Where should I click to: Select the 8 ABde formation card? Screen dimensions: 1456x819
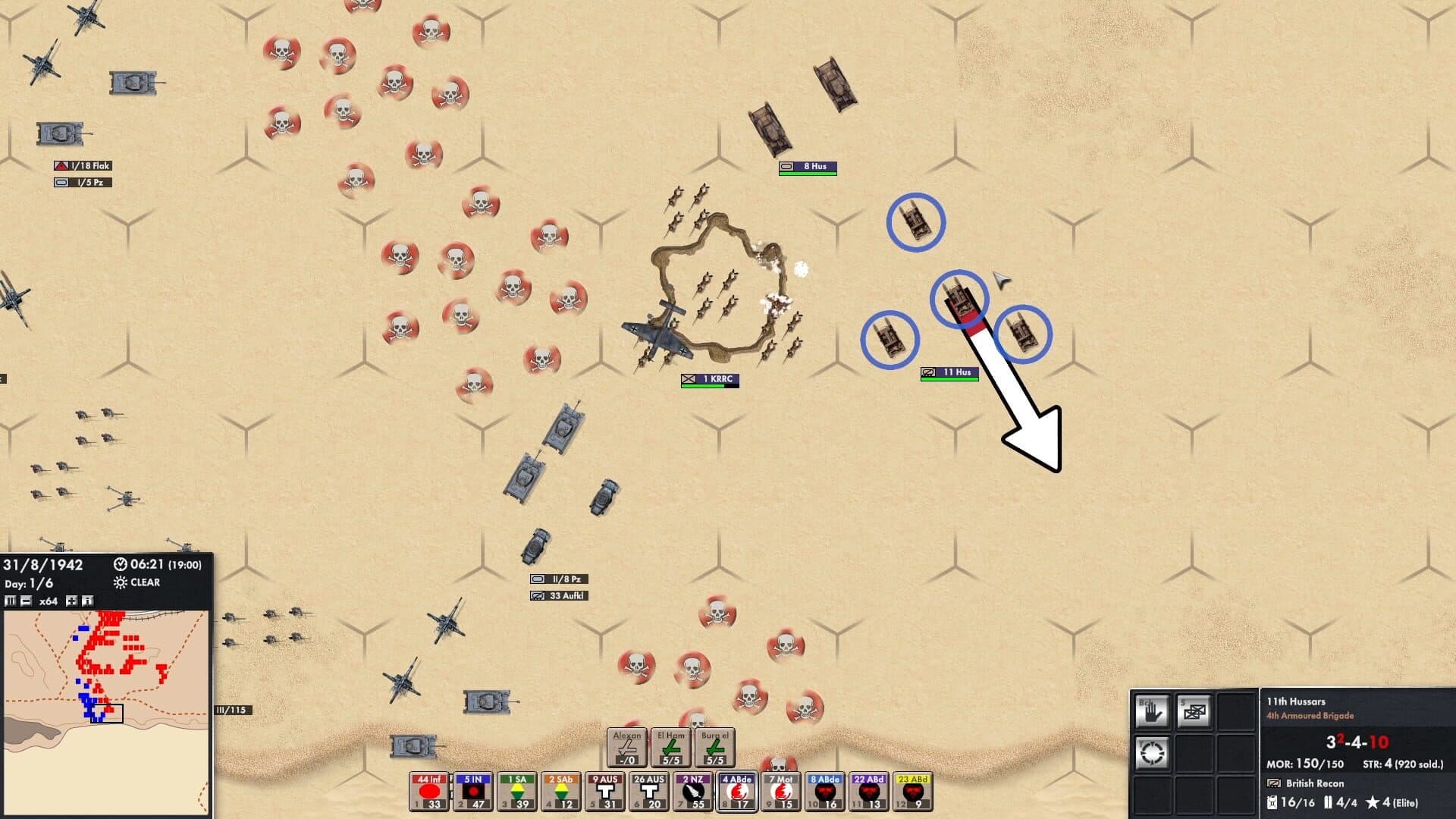(x=825, y=792)
